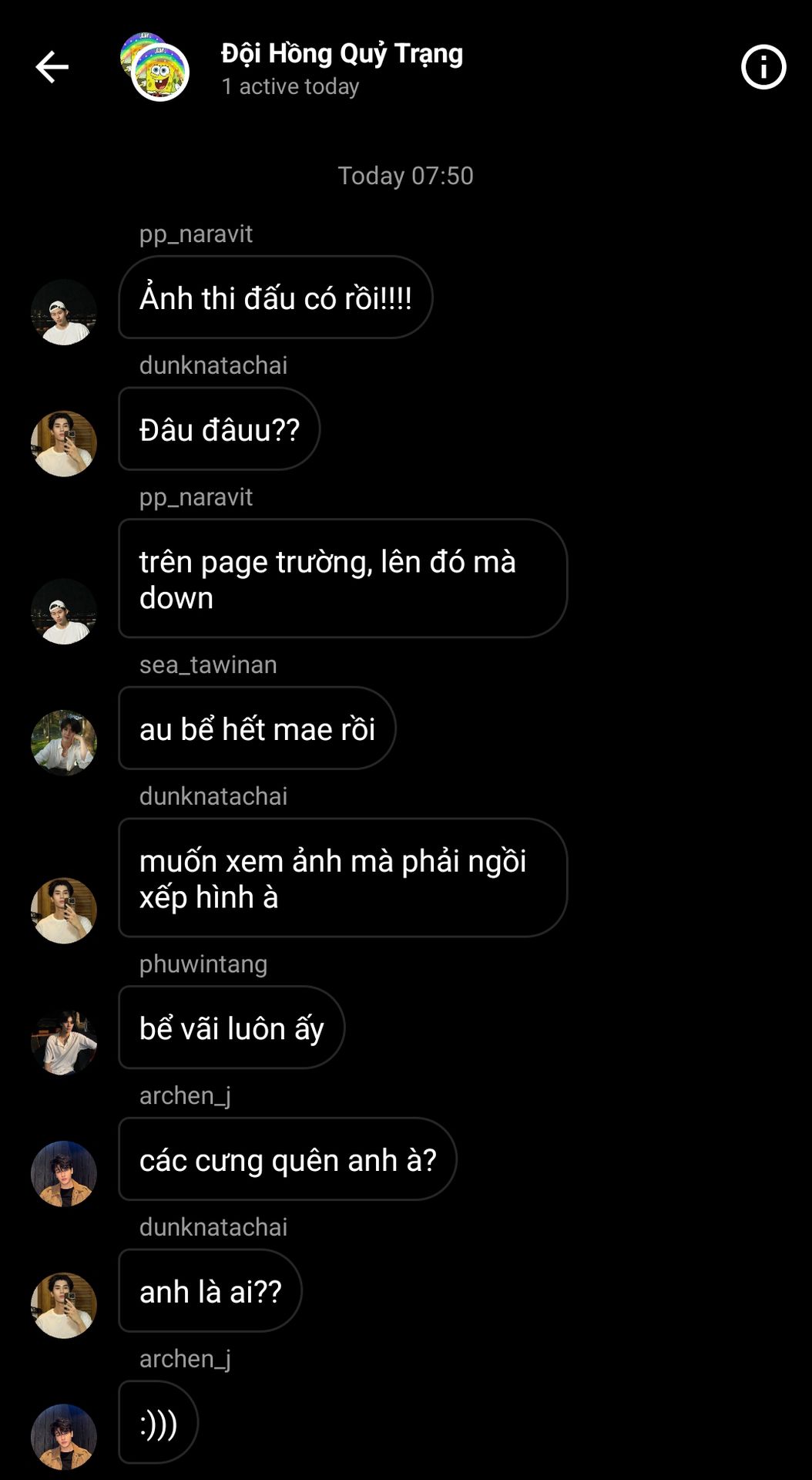Open the group info icon
The height and width of the screenshot is (1480, 812).
click(x=763, y=67)
